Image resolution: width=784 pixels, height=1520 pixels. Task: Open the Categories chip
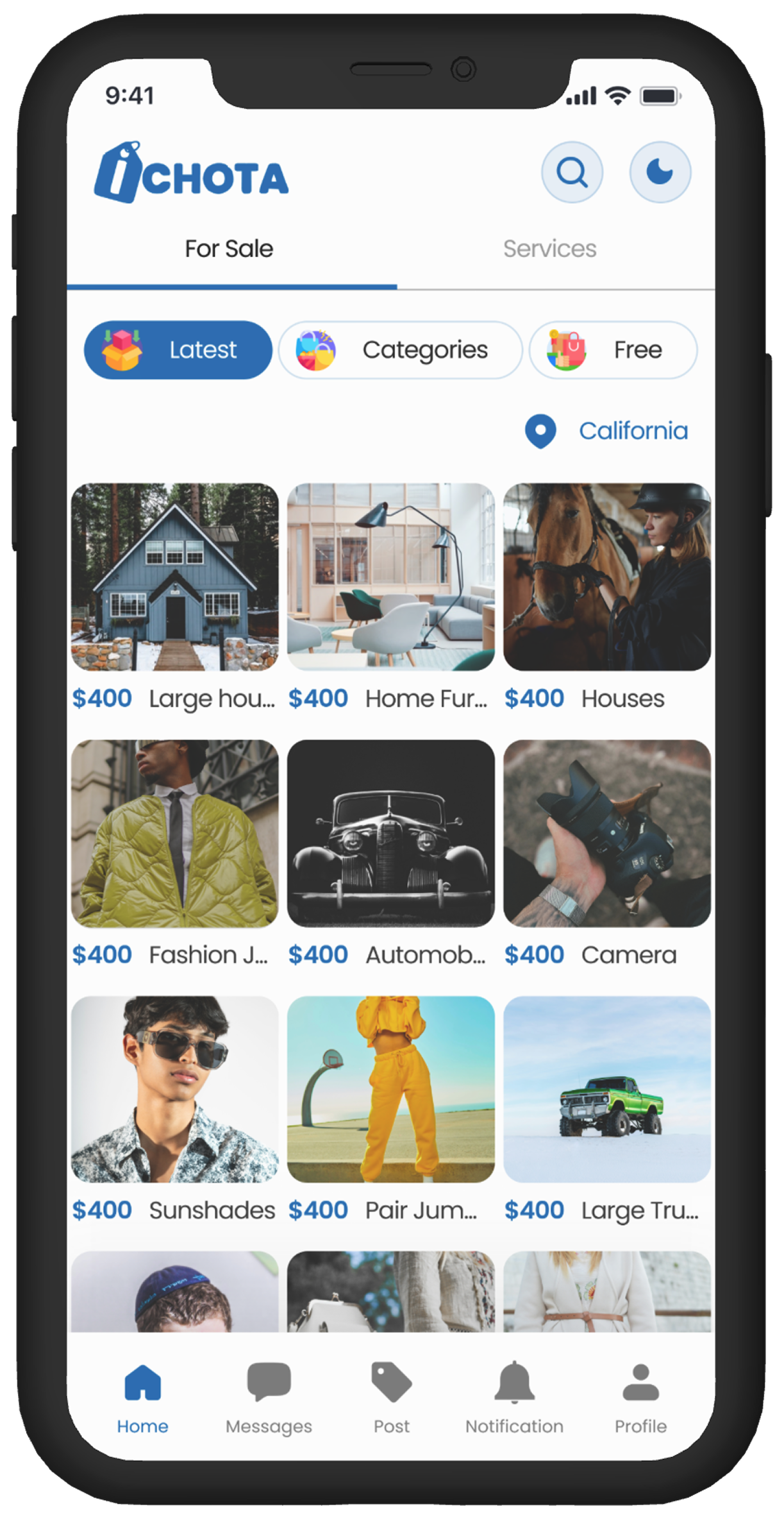click(400, 350)
